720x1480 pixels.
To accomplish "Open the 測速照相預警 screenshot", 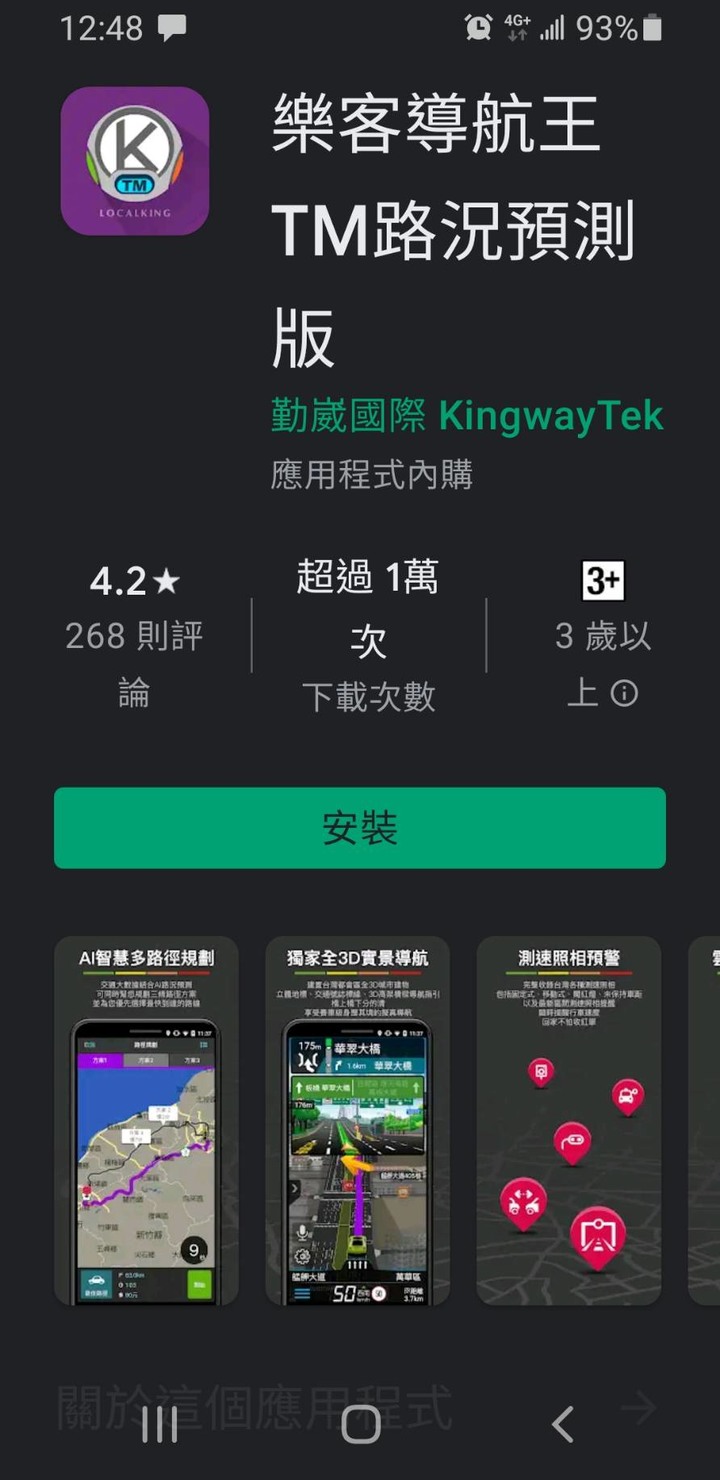I will point(568,1120).
